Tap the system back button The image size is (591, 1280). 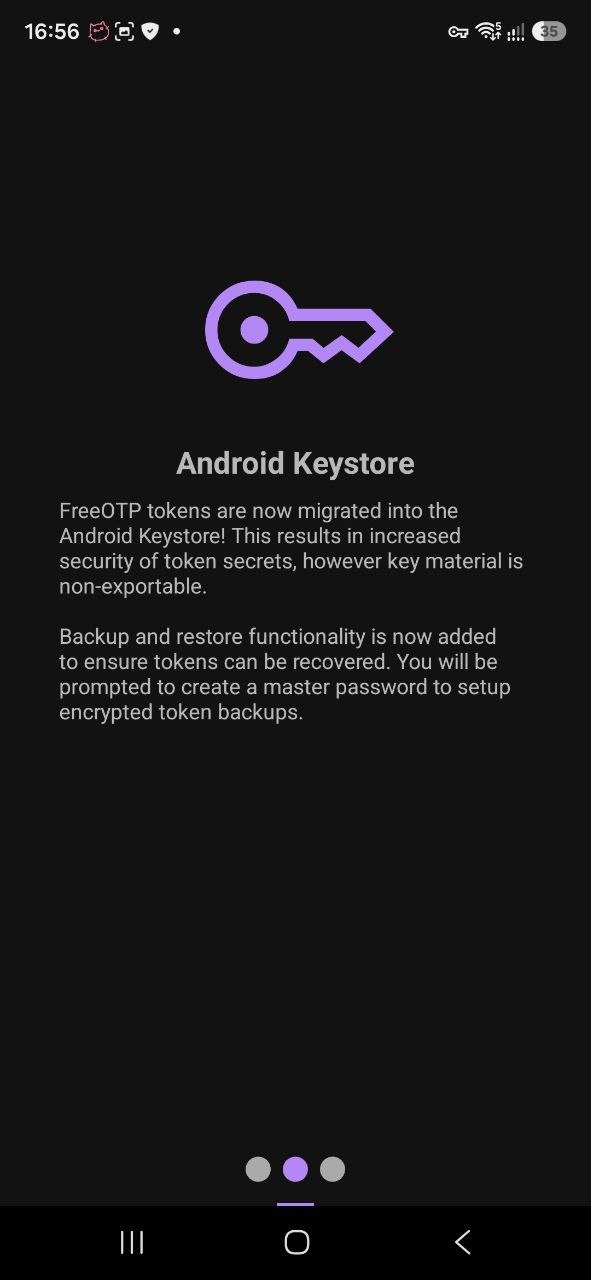tap(462, 1242)
